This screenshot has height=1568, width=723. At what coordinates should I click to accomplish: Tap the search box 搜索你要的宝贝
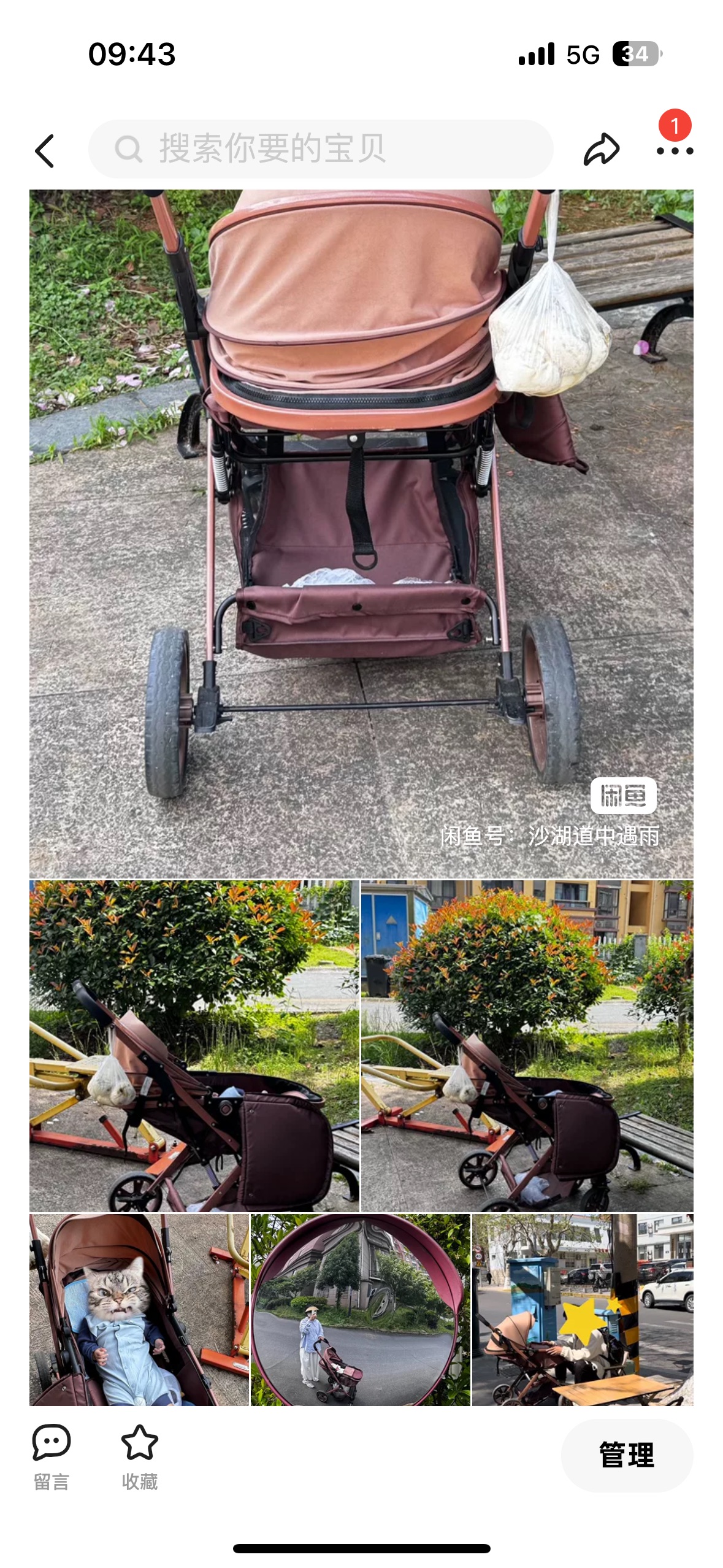(321, 149)
